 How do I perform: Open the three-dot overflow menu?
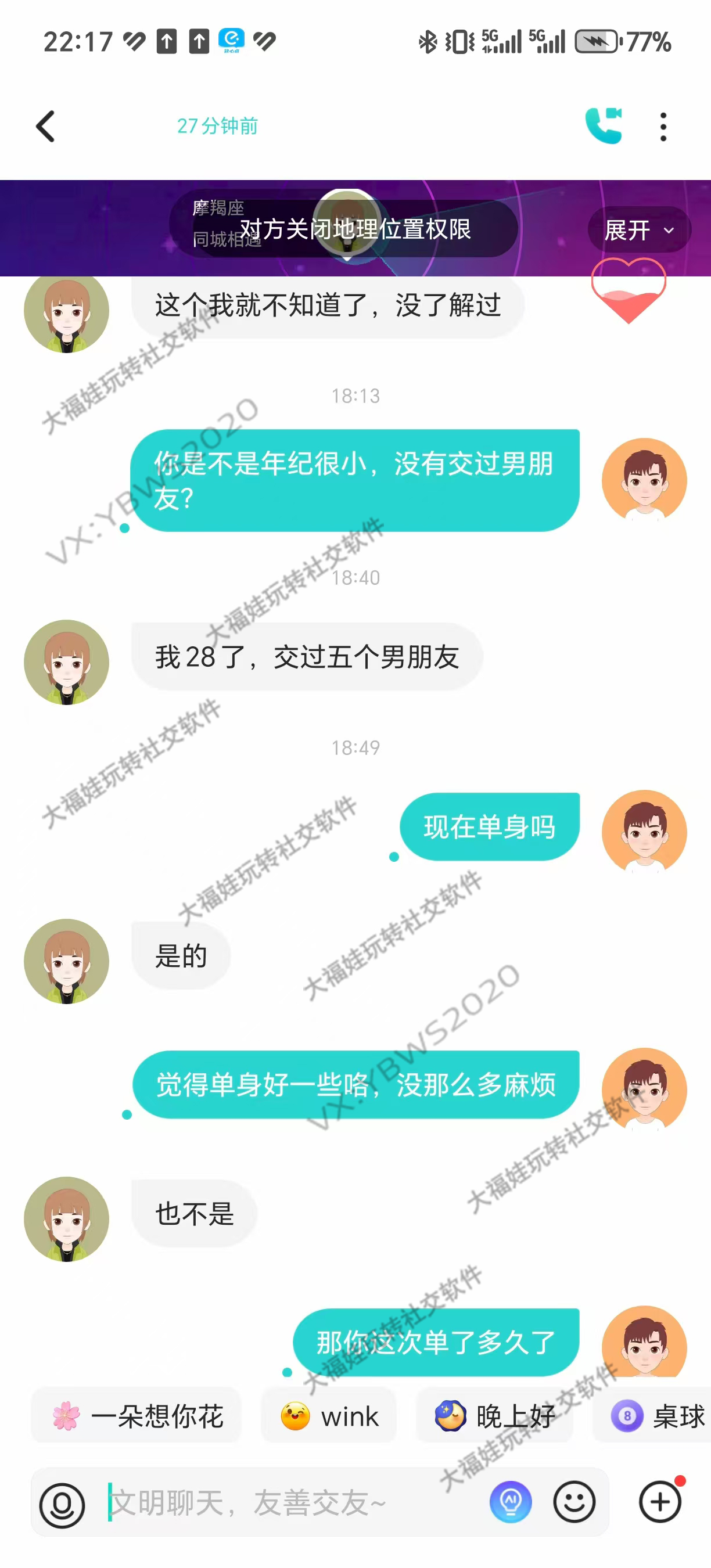coord(663,127)
